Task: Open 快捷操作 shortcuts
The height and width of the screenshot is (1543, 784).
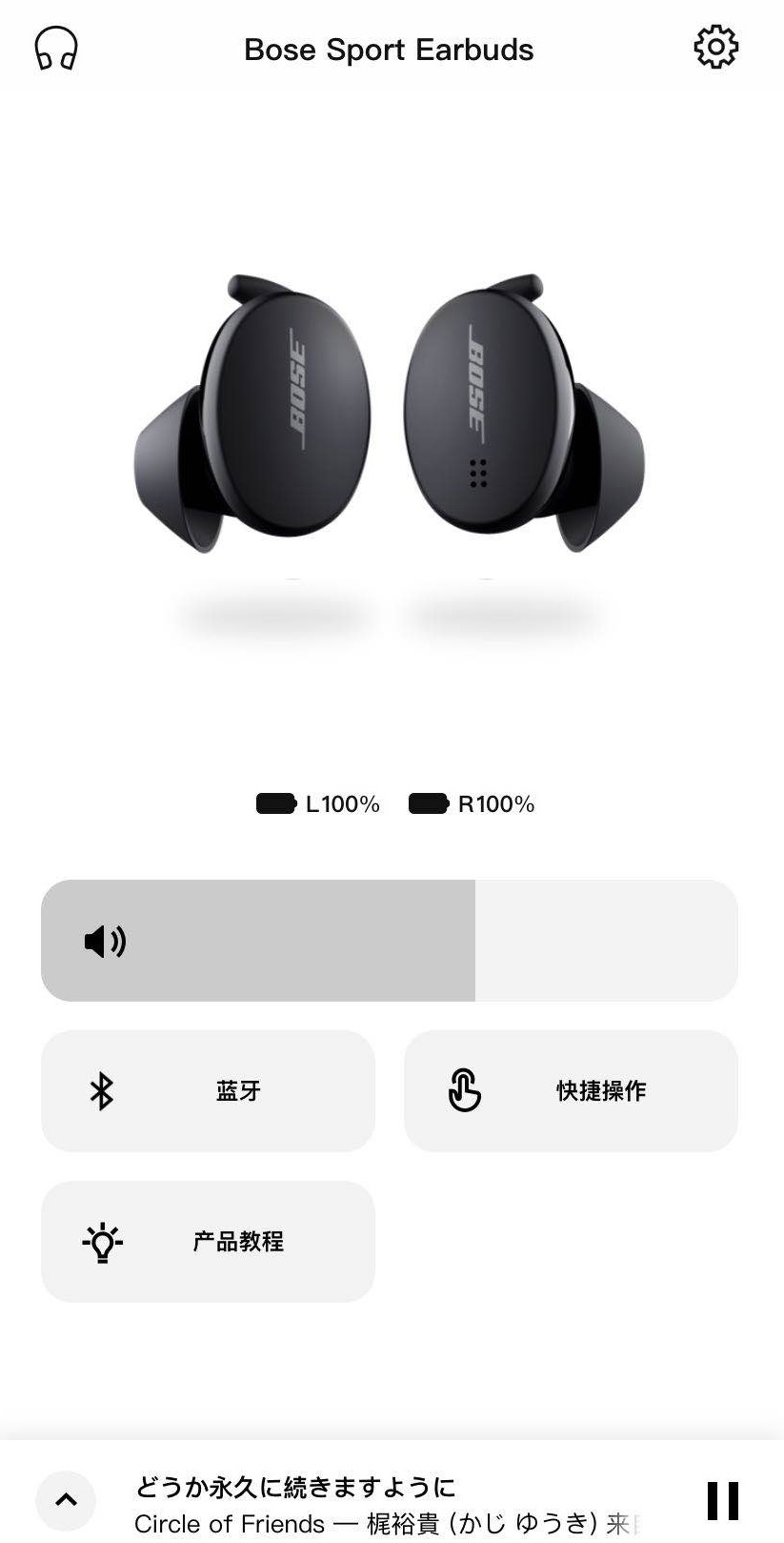Action: coord(571,1091)
